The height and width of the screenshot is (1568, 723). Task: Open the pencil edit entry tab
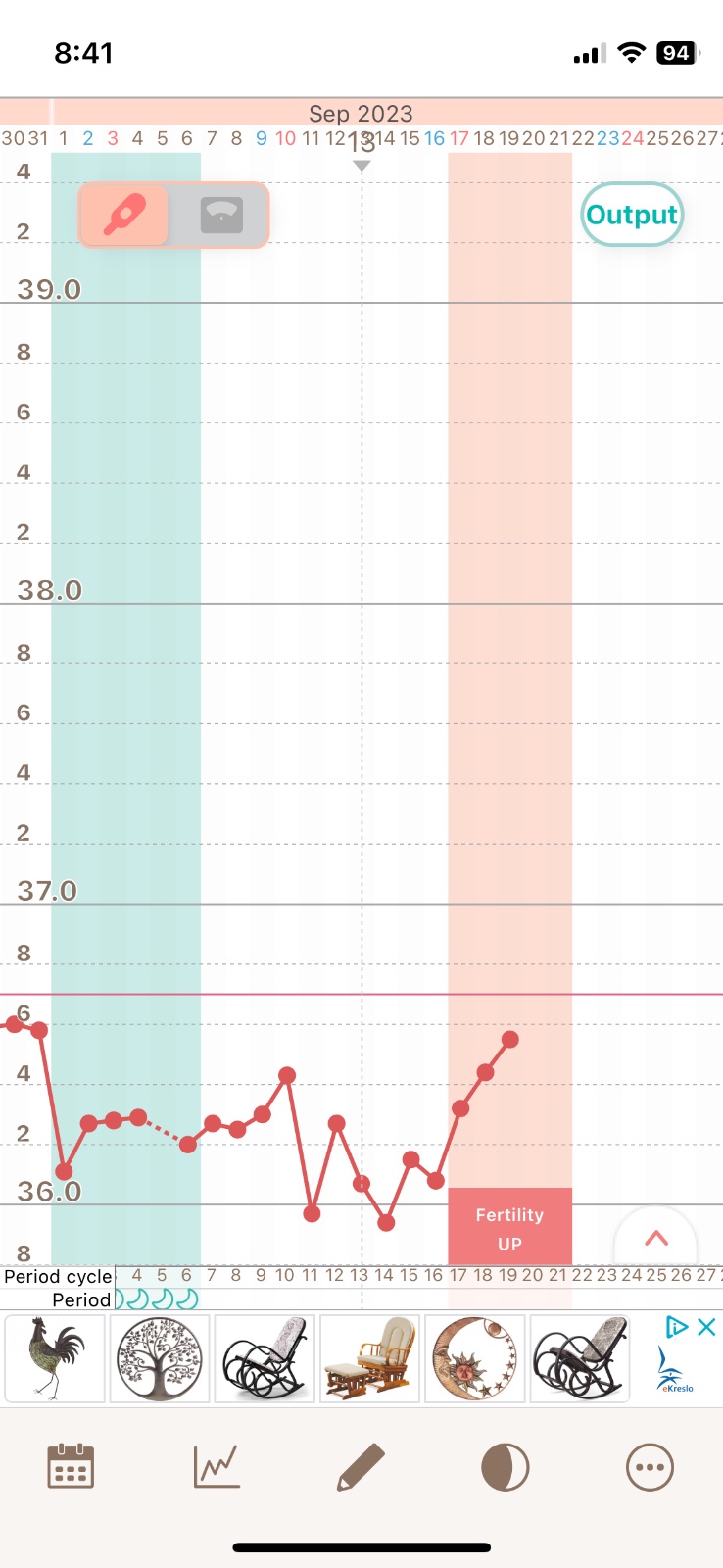click(x=361, y=1467)
